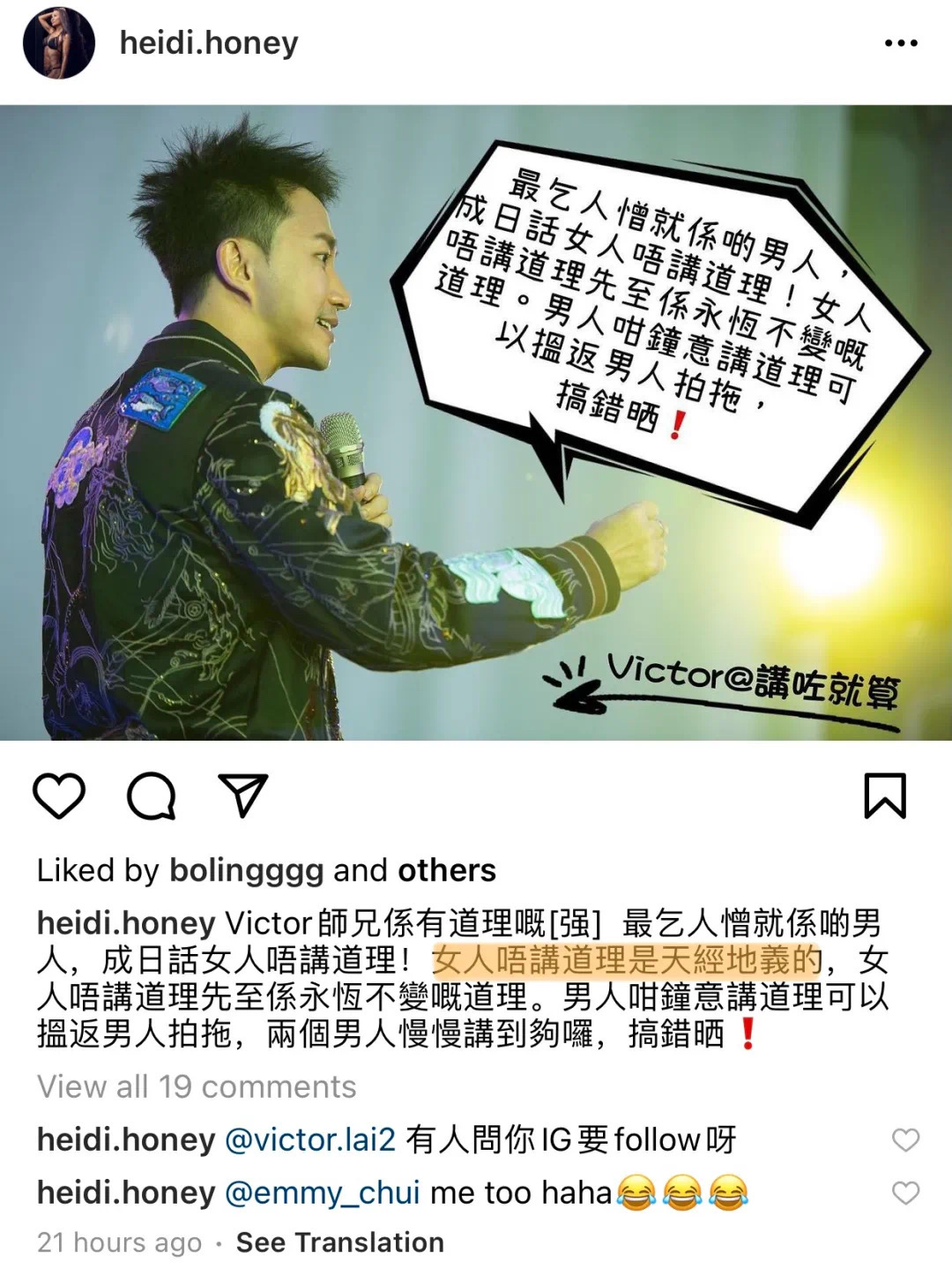
Task: View the list of others who liked
Action: [x=447, y=870]
